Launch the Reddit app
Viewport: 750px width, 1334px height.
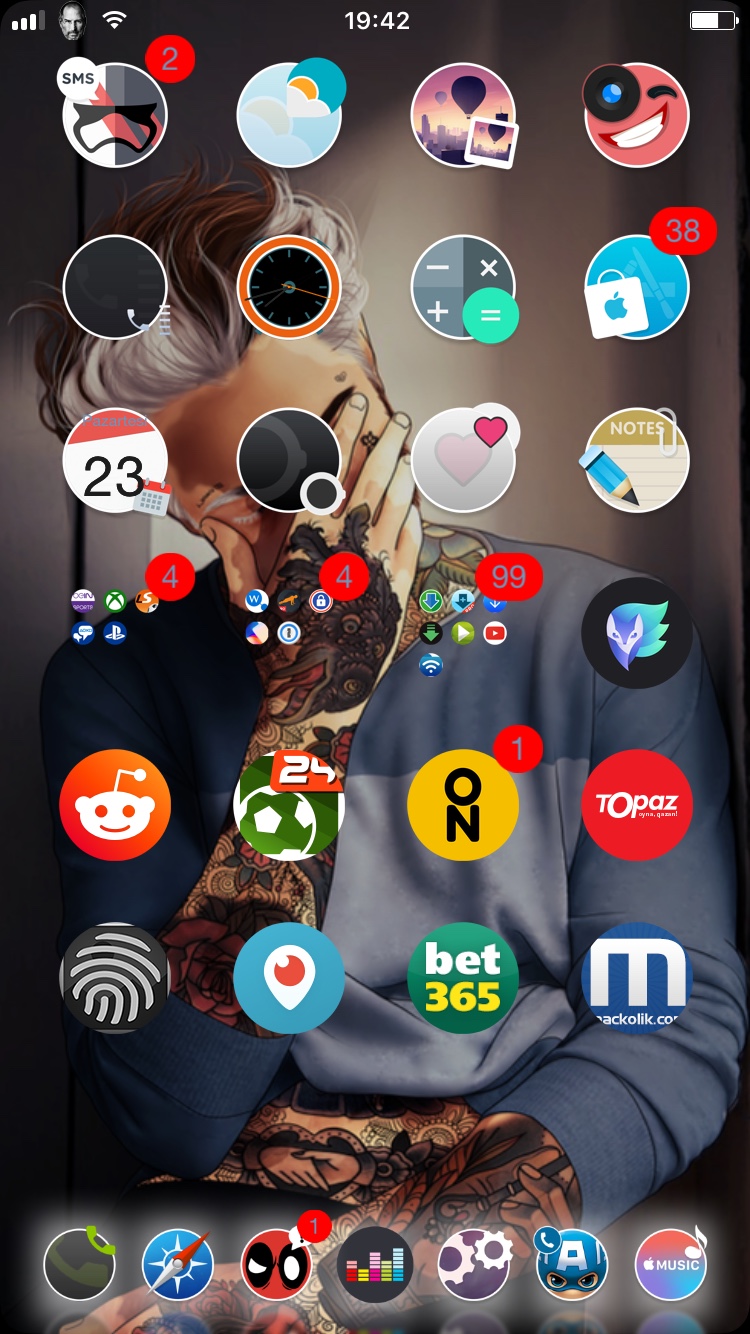115,805
